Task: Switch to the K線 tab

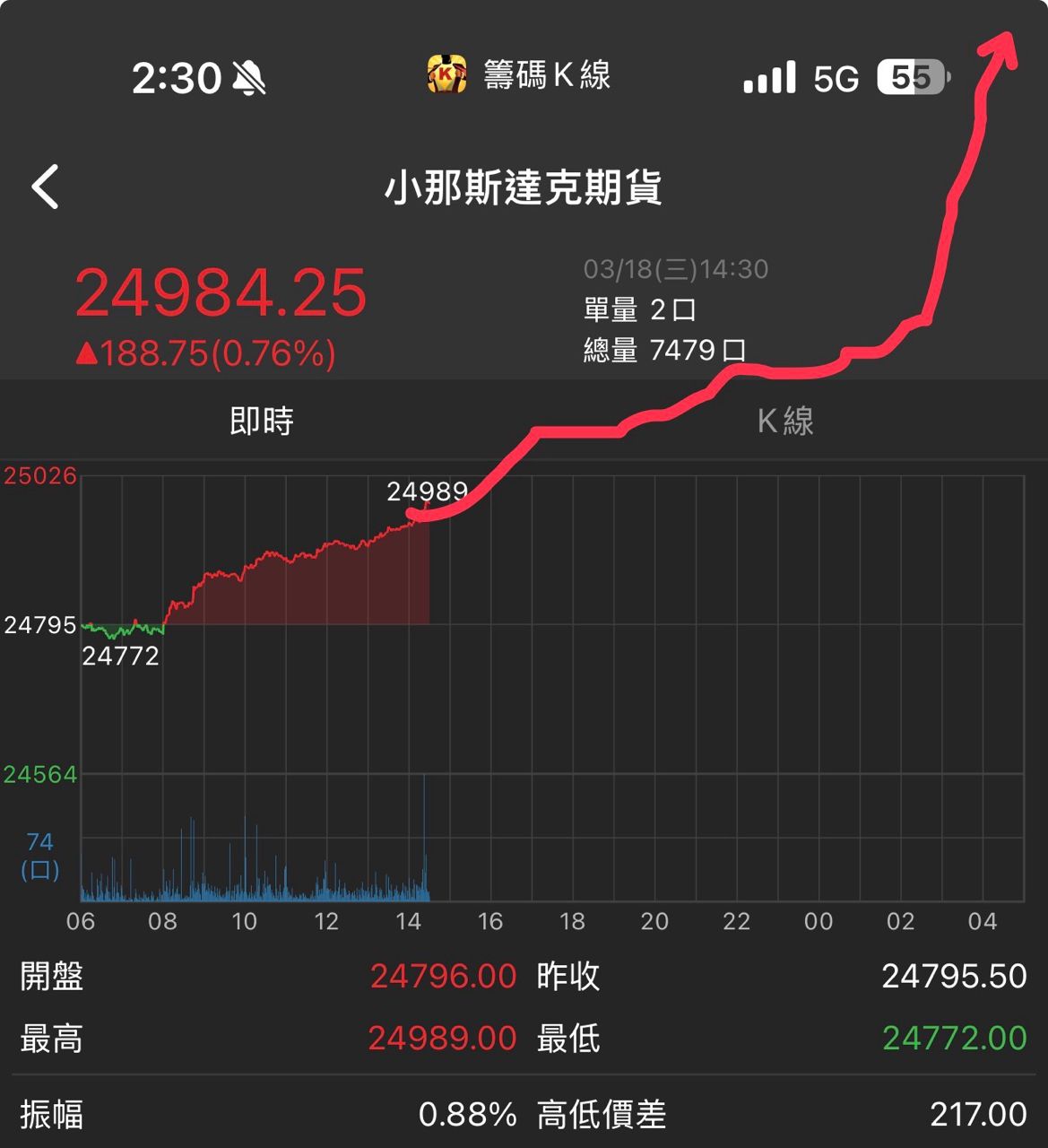Action: [785, 421]
